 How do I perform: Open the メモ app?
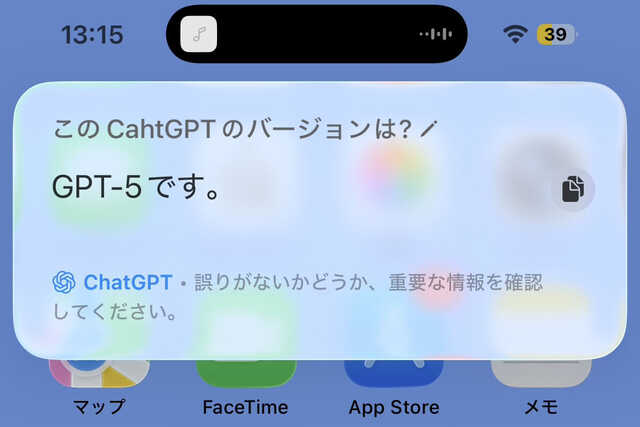[541, 375]
